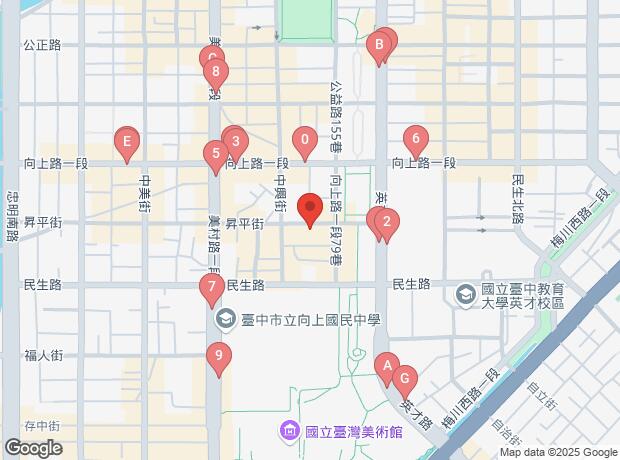Select marker number 3
The height and width of the screenshot is (460, 620).
[234, 141]
